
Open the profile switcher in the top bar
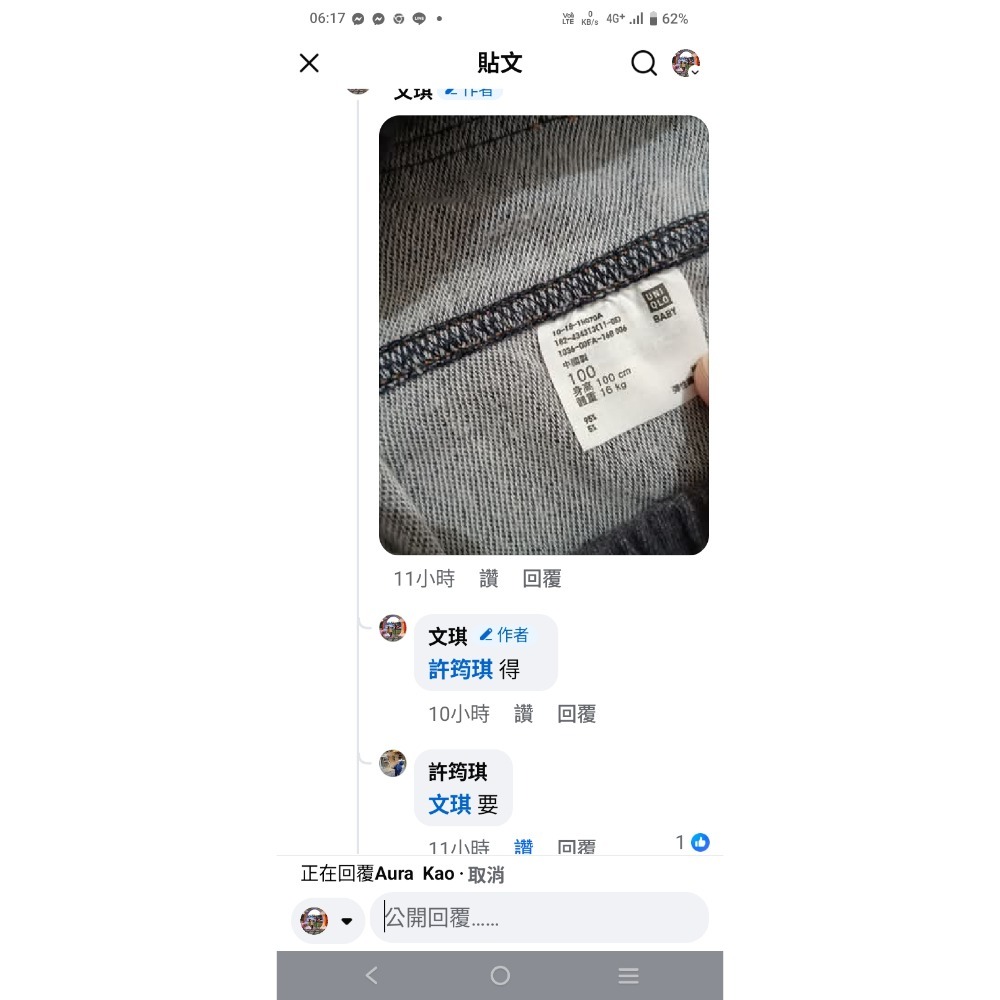(x=686, y=64)
